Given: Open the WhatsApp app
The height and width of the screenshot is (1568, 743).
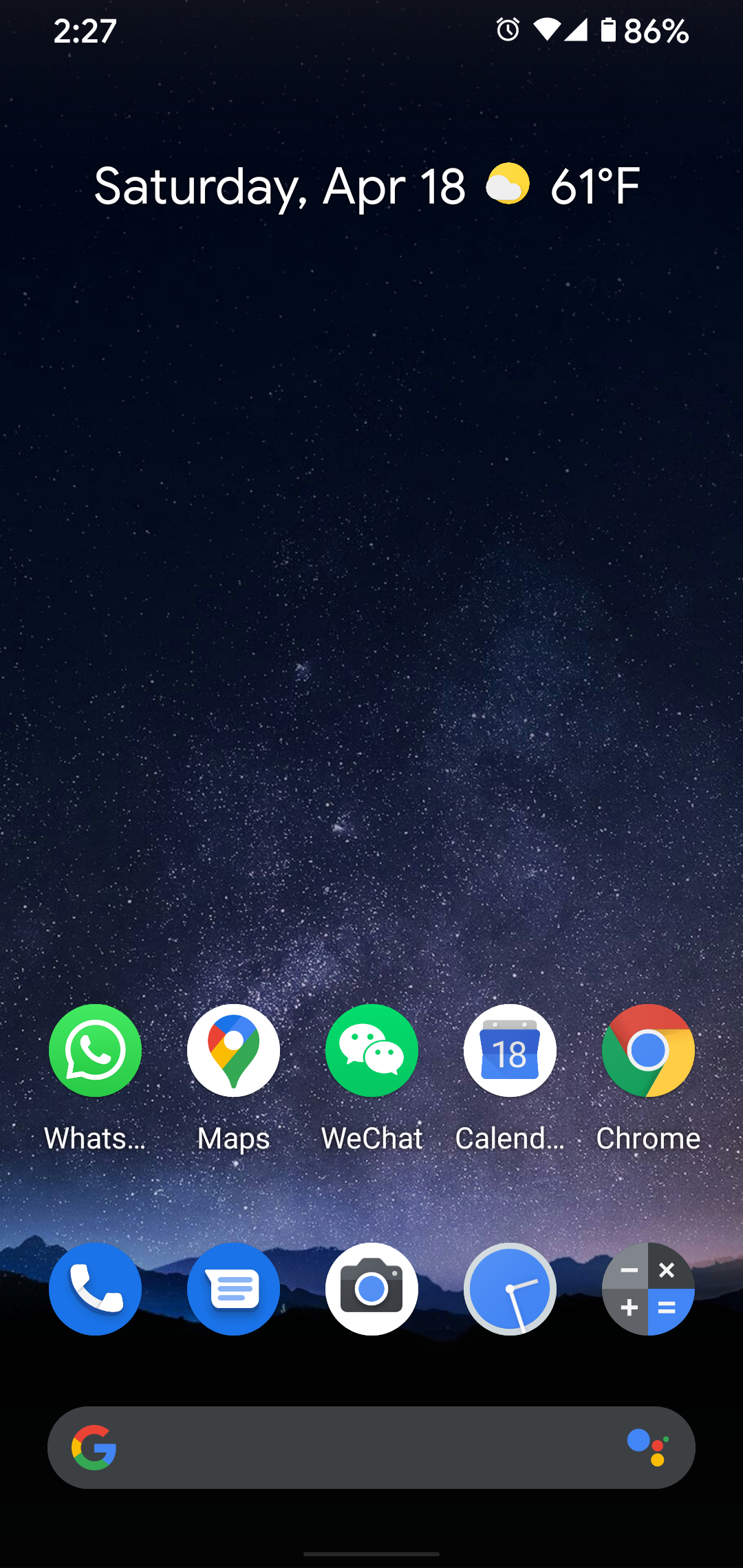Looking at the screenshot, I should pyautogui.click(x=94, y=1050).
